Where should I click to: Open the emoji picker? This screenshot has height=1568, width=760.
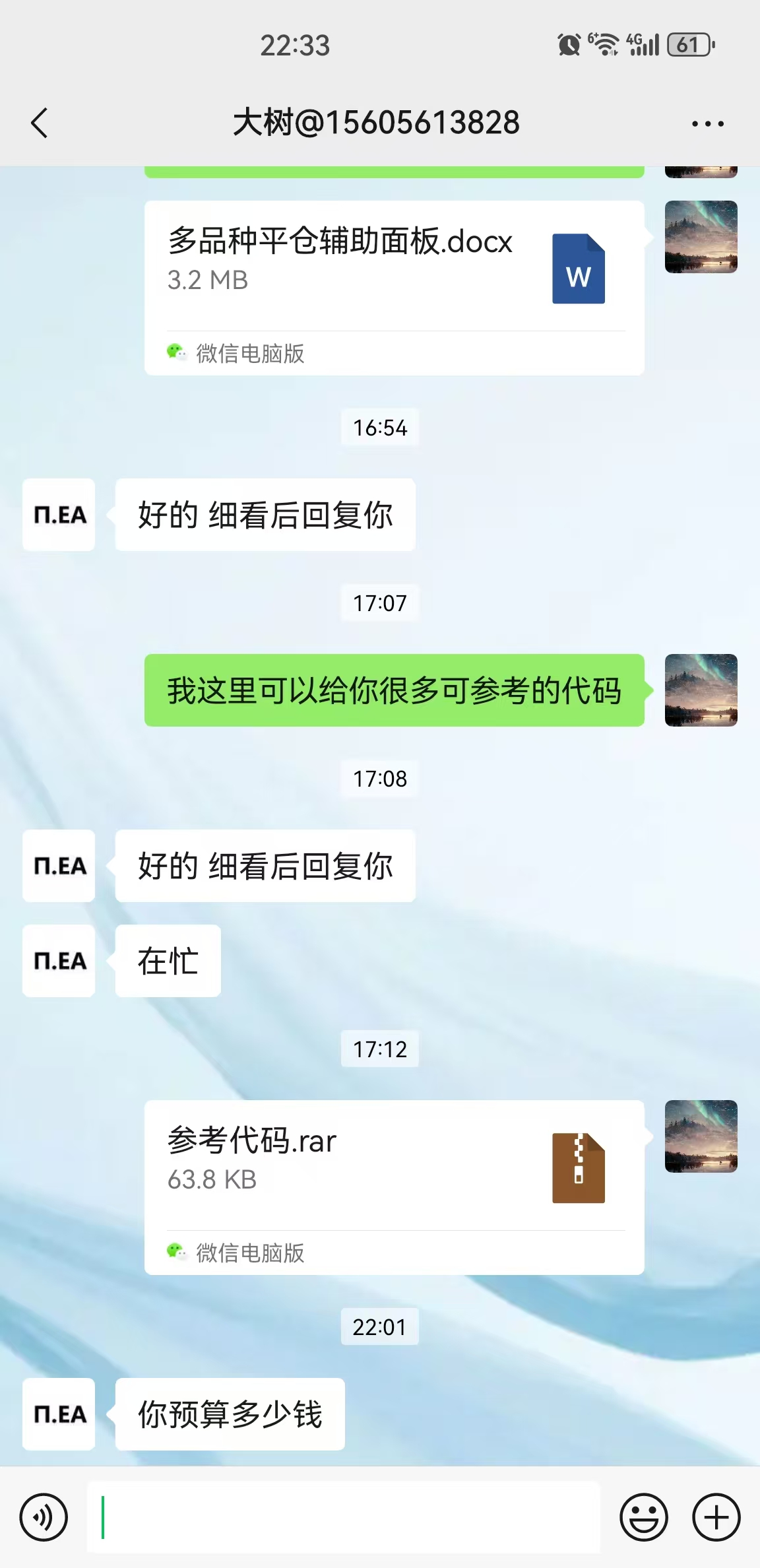pos(645,1517)
